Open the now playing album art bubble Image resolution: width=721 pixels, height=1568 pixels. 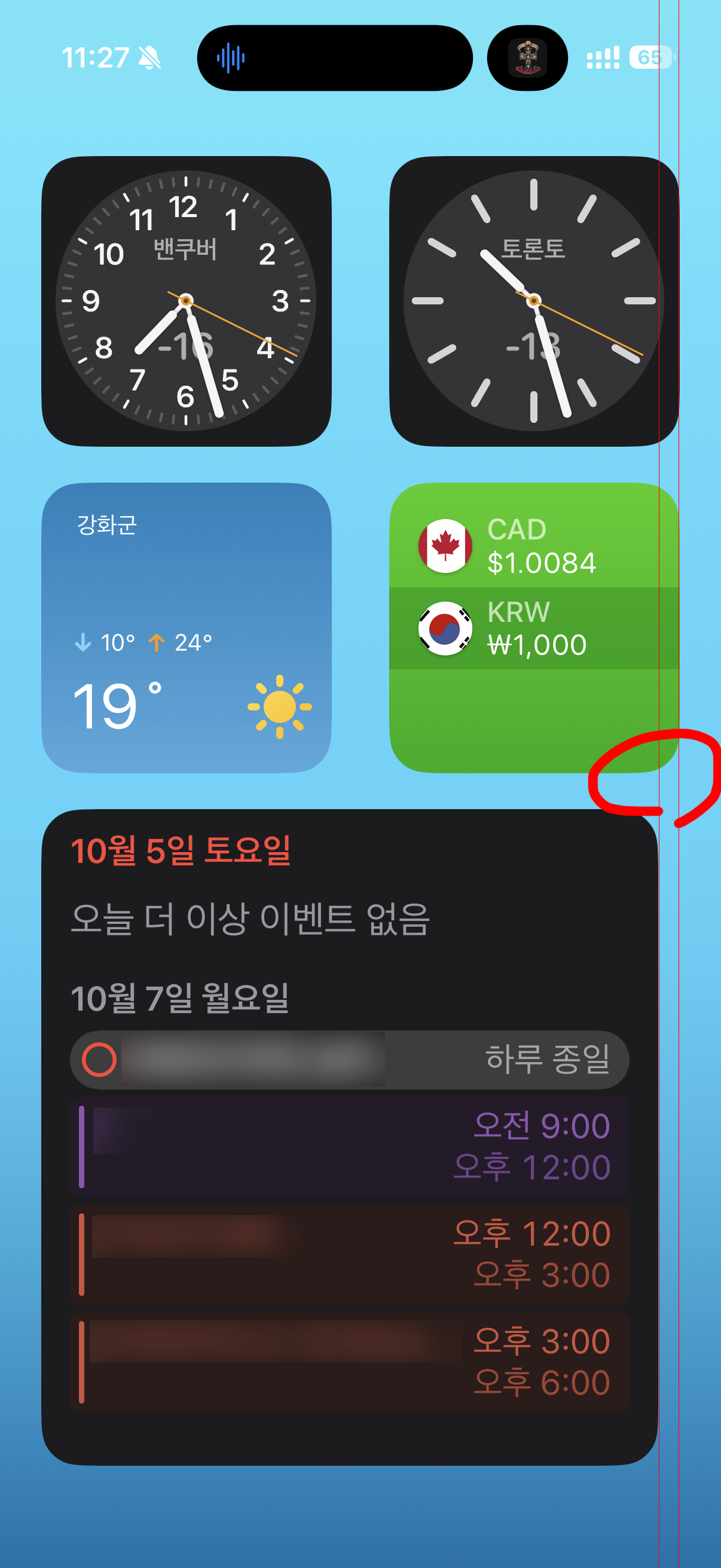(x=527, y=58)
